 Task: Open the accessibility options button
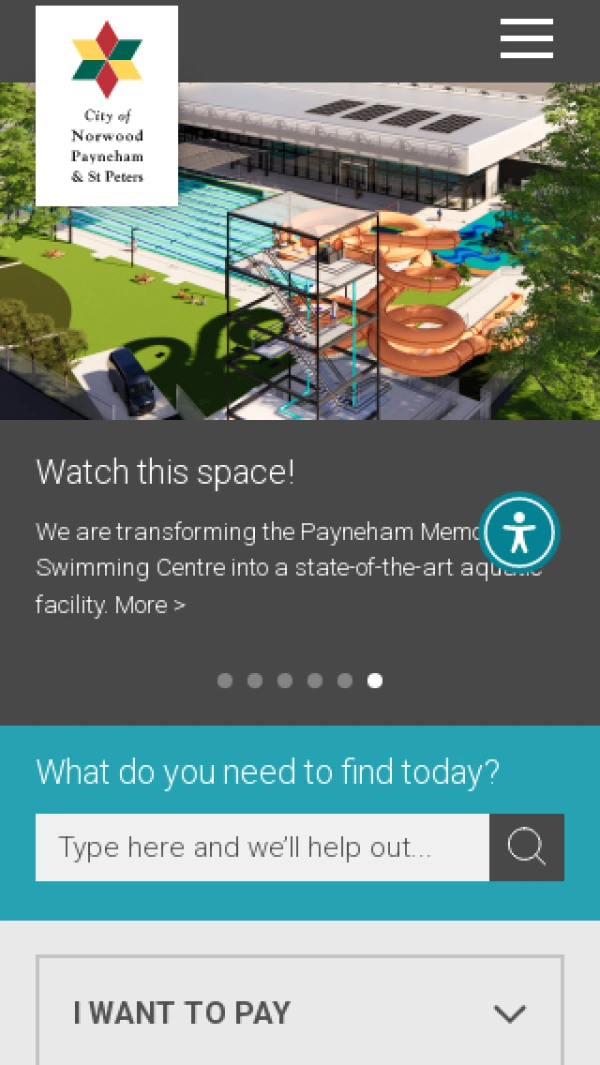[519, 532]
